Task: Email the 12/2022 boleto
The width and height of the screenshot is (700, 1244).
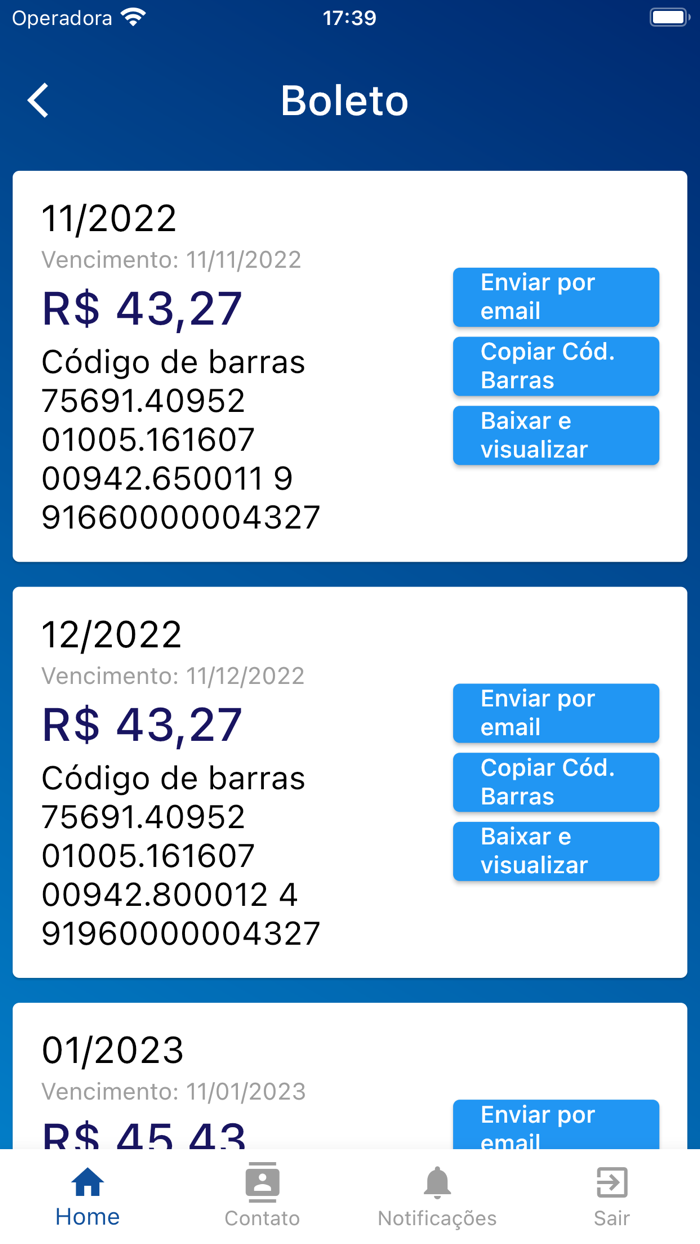Action: (x=555, y=713)
